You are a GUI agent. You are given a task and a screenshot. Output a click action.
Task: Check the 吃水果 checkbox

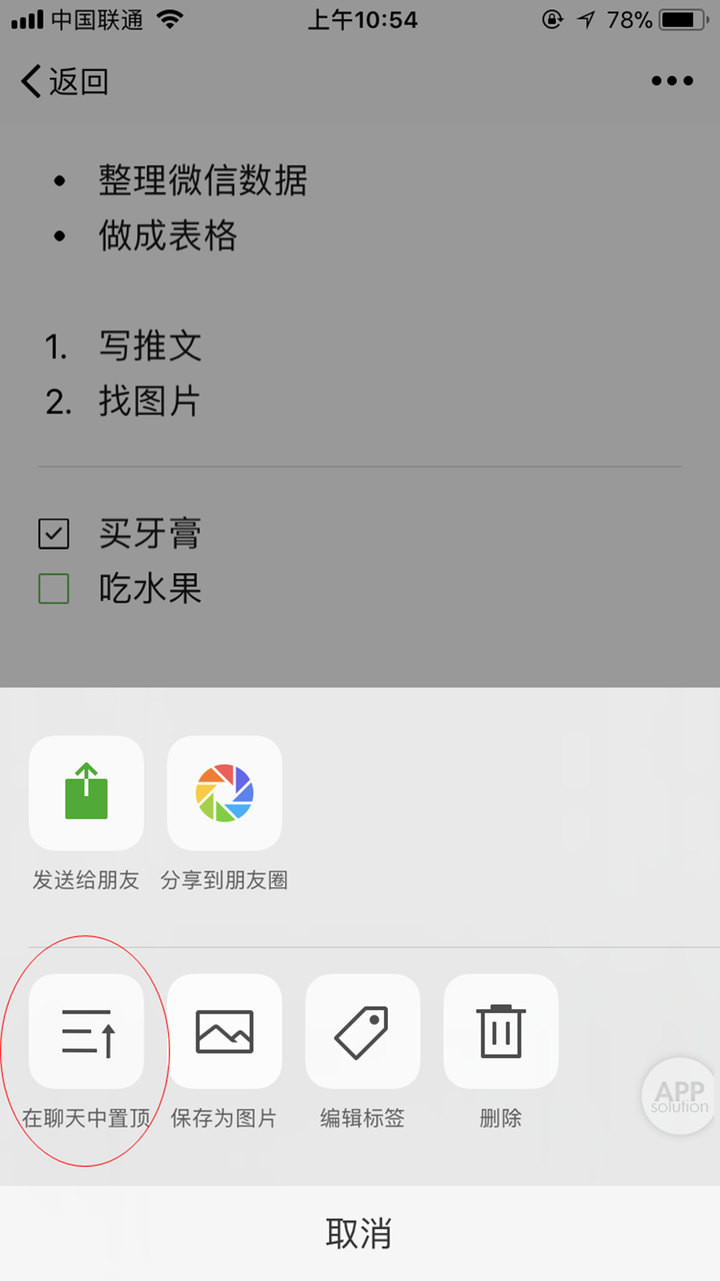pyautogui.click(x=54, y=589)
